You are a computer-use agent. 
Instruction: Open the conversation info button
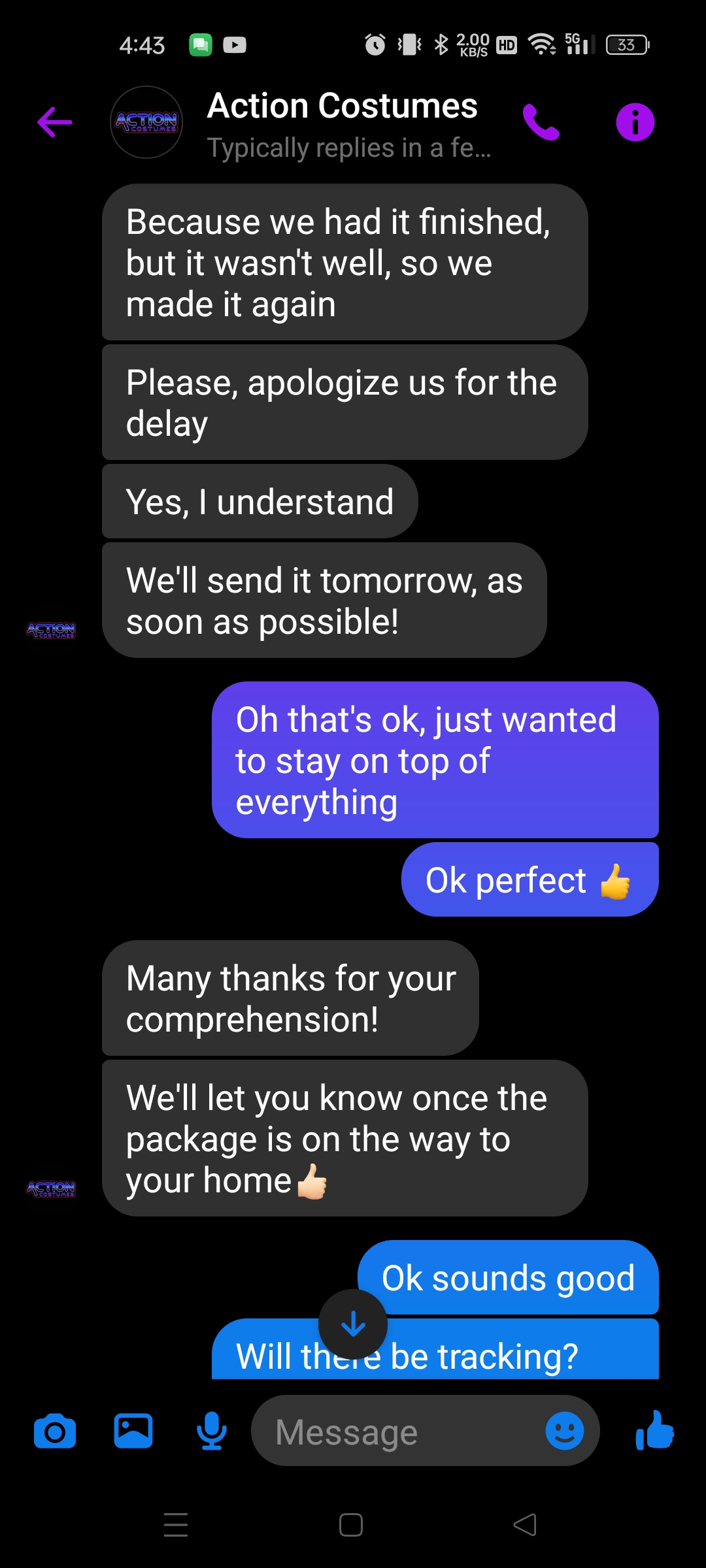(x=635, y=122)
